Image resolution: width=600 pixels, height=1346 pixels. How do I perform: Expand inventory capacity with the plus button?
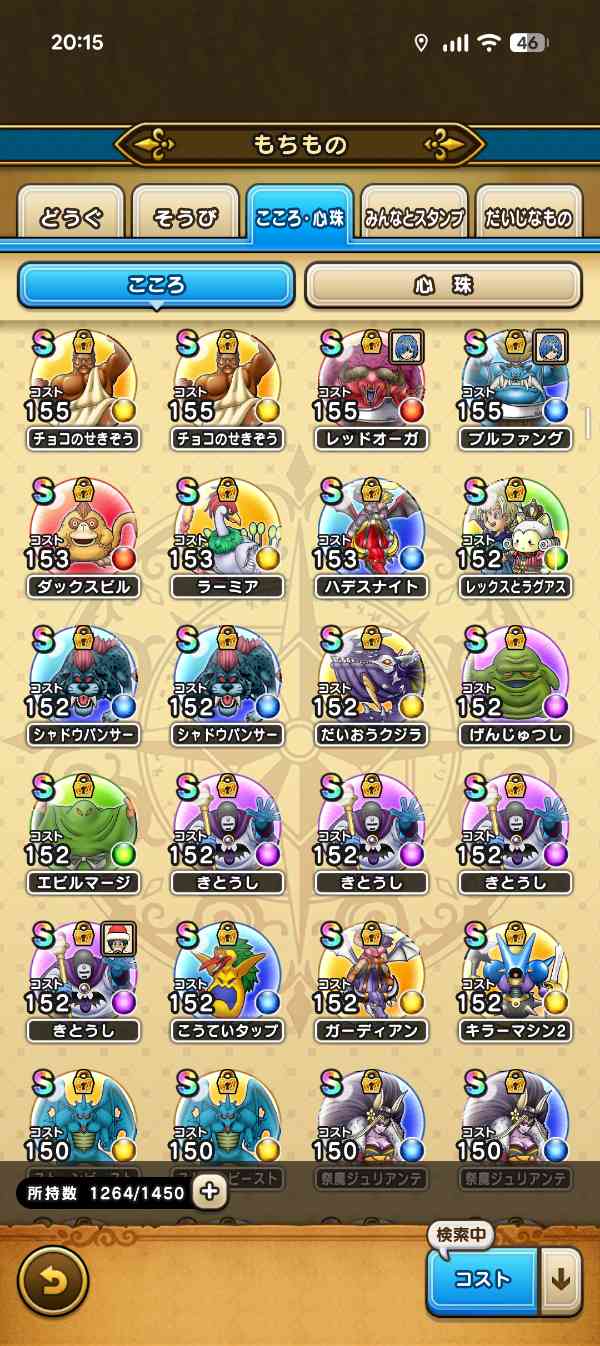209,1191
